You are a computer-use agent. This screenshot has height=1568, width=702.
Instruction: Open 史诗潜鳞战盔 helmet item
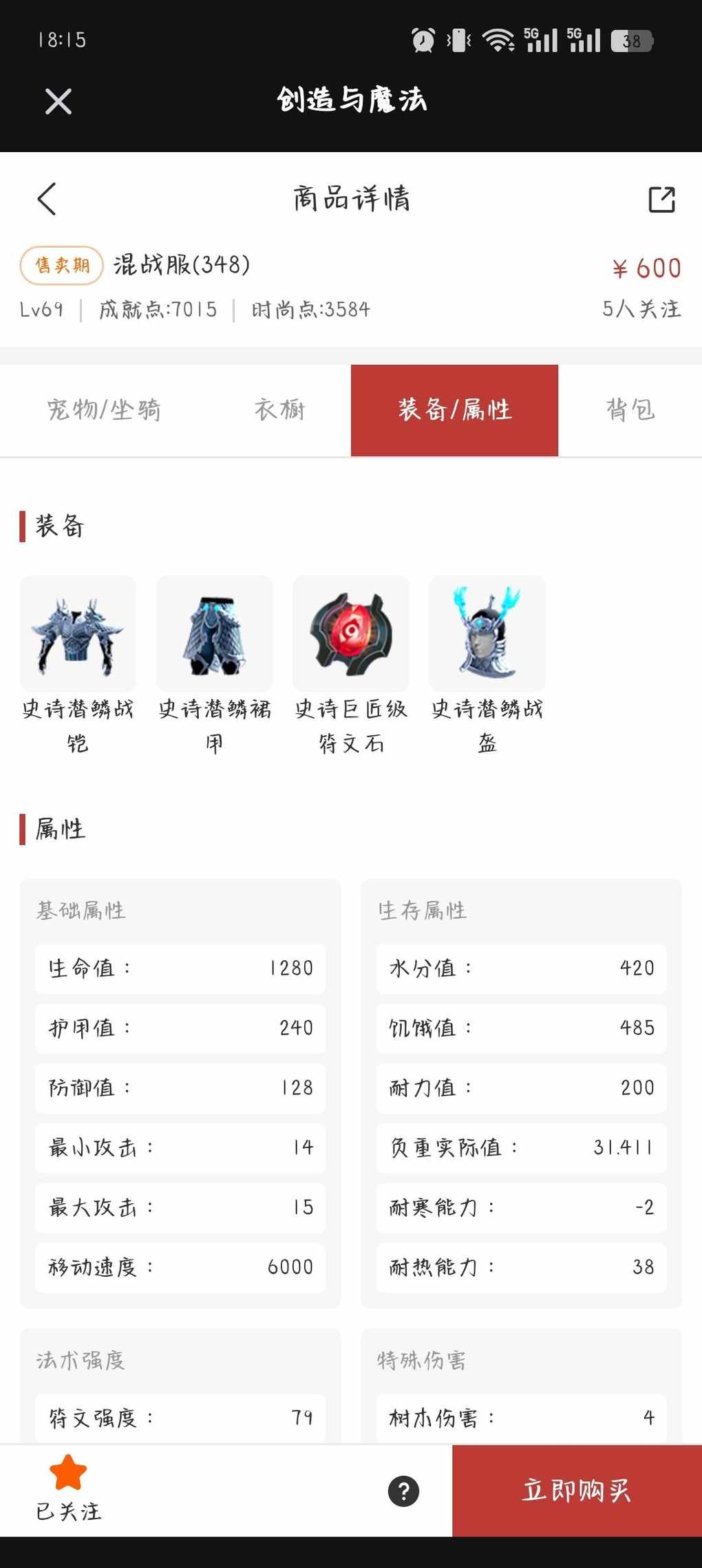tap(487, 635)
